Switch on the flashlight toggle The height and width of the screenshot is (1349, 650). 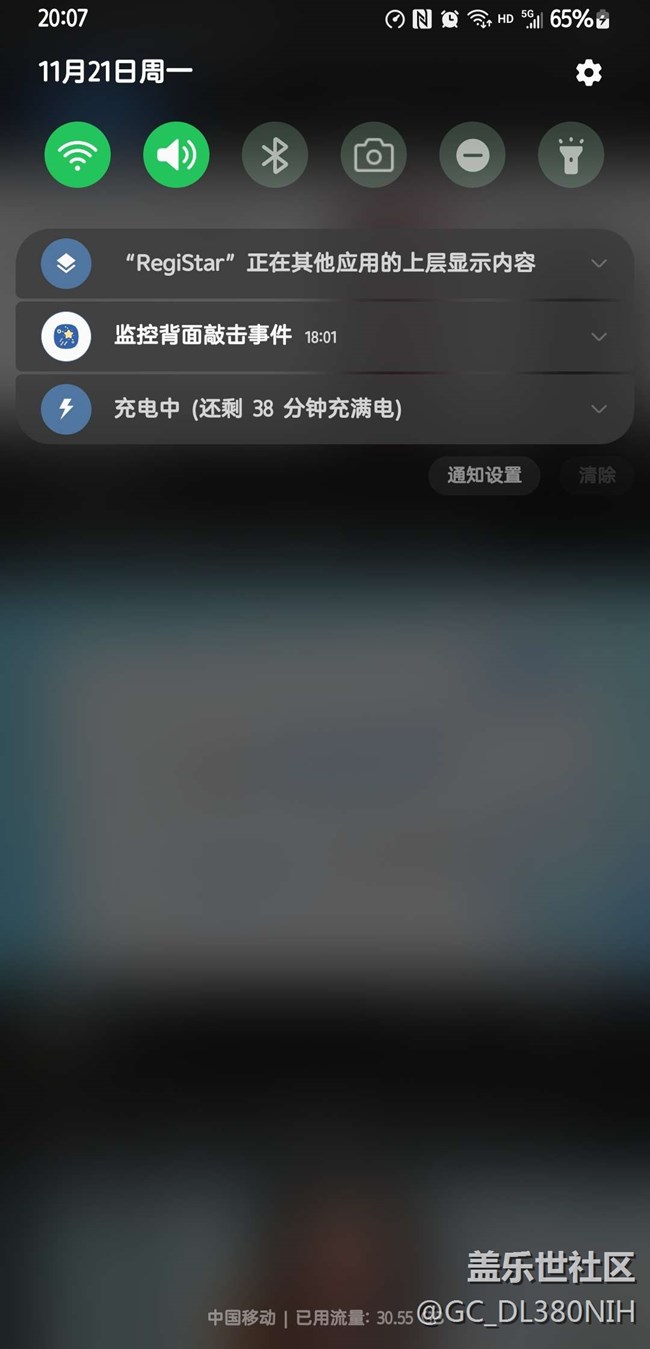[x=570, y=155]
